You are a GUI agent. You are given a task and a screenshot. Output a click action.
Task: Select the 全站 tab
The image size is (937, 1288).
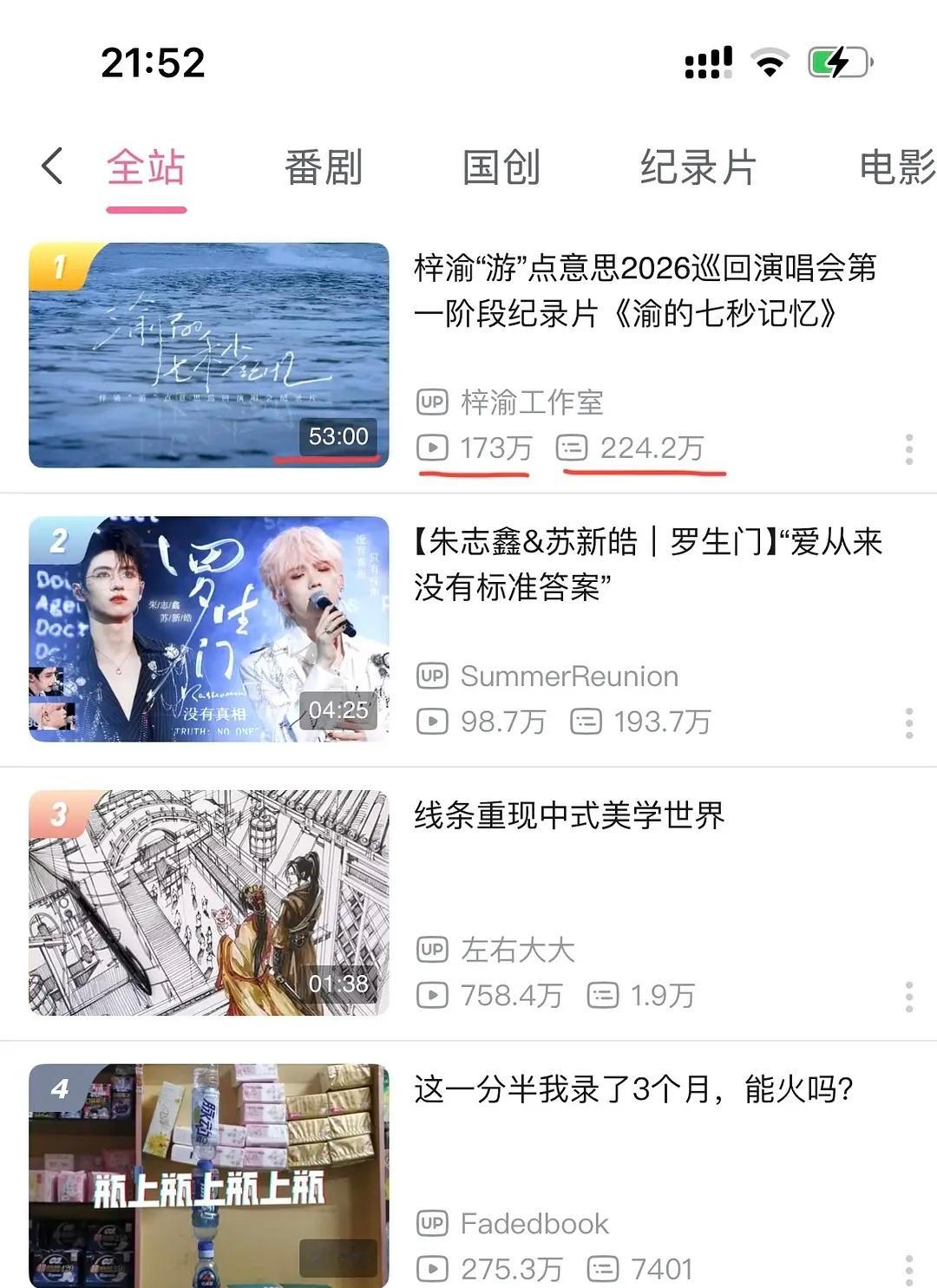pos(146,167)
